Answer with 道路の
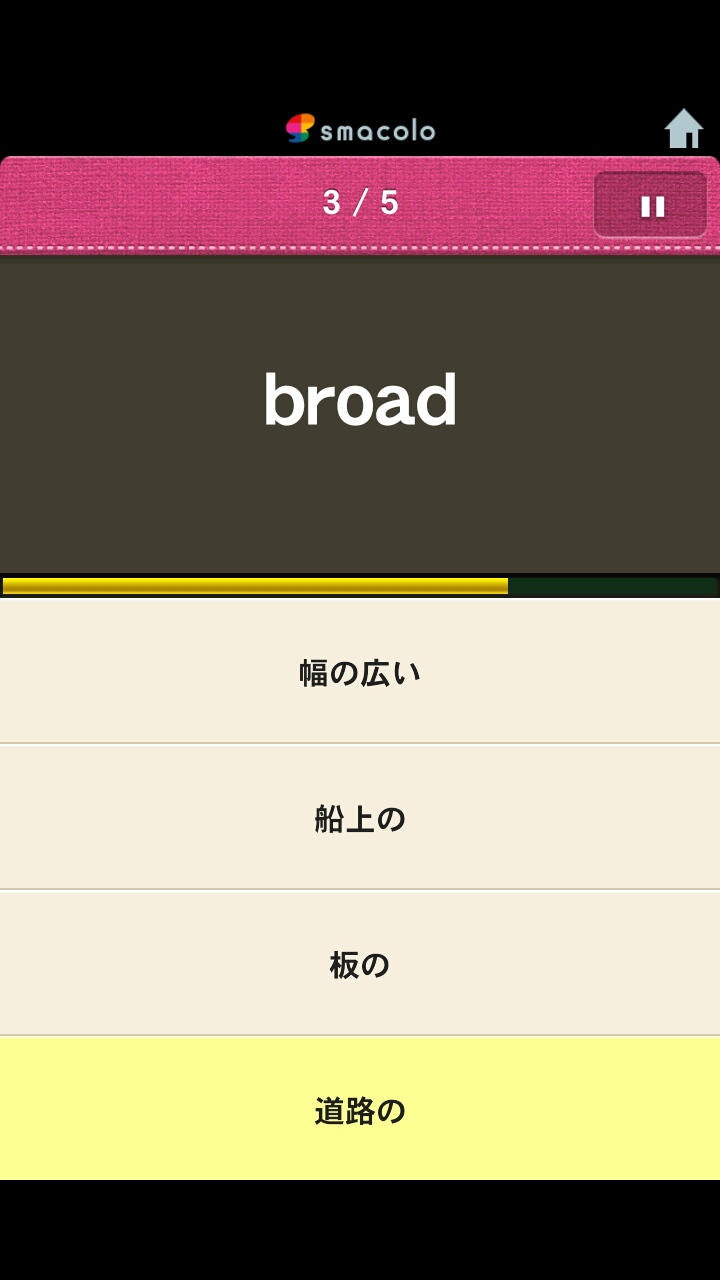The width and height of the screenshot is (720, 1280). click(x=360, y=1110)
